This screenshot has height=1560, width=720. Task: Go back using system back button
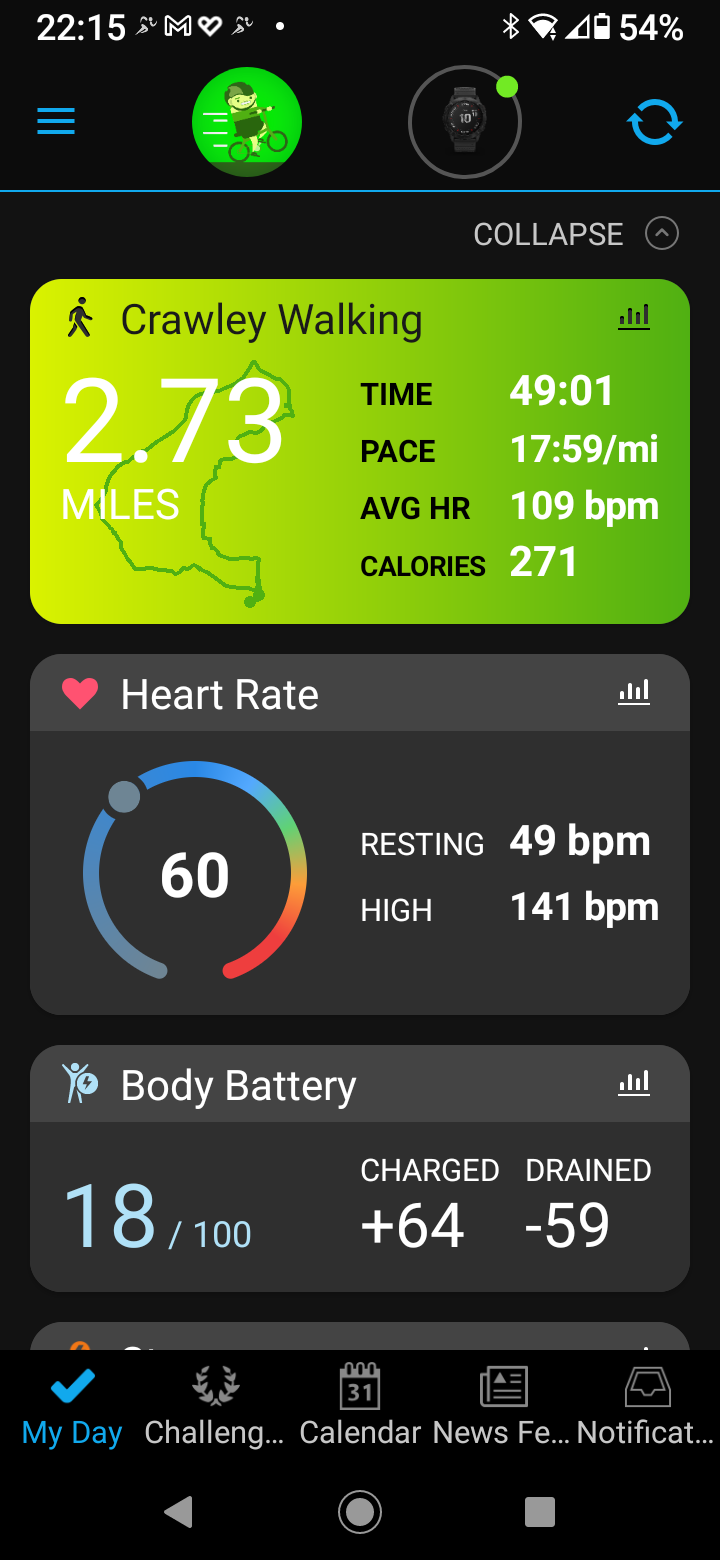click(179, 1512)
